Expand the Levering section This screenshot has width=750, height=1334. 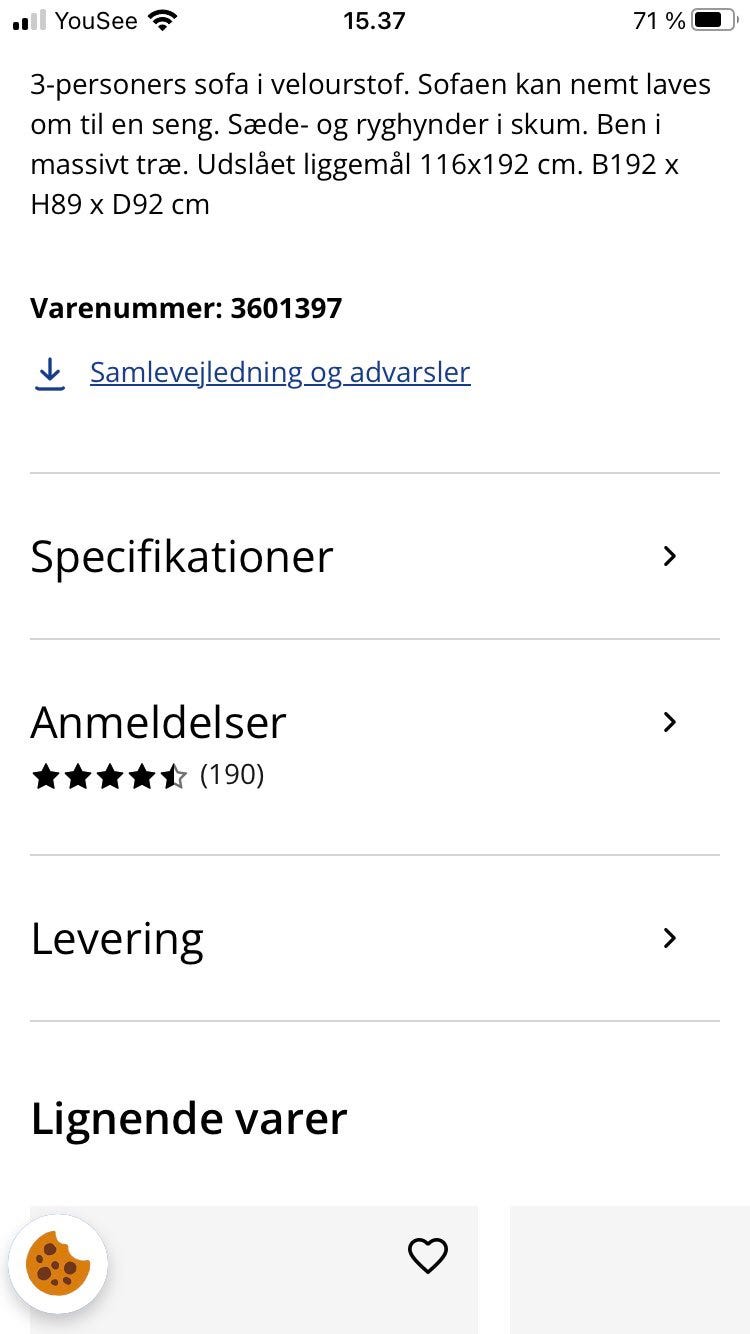pyautogui.click(x=375, y=937)
